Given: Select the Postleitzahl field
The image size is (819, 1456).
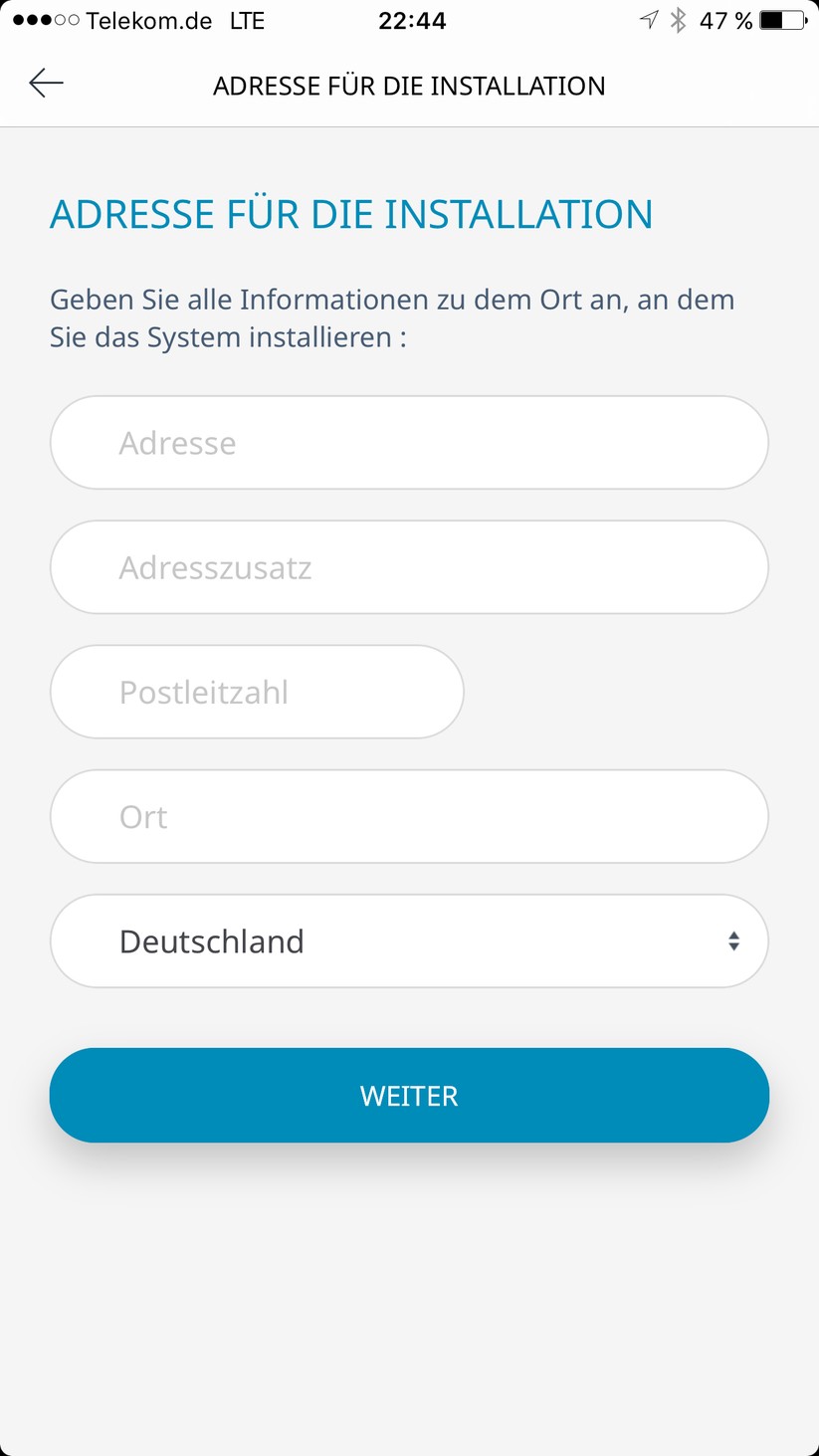Looking at the screenshot, I should coord(257,692).
